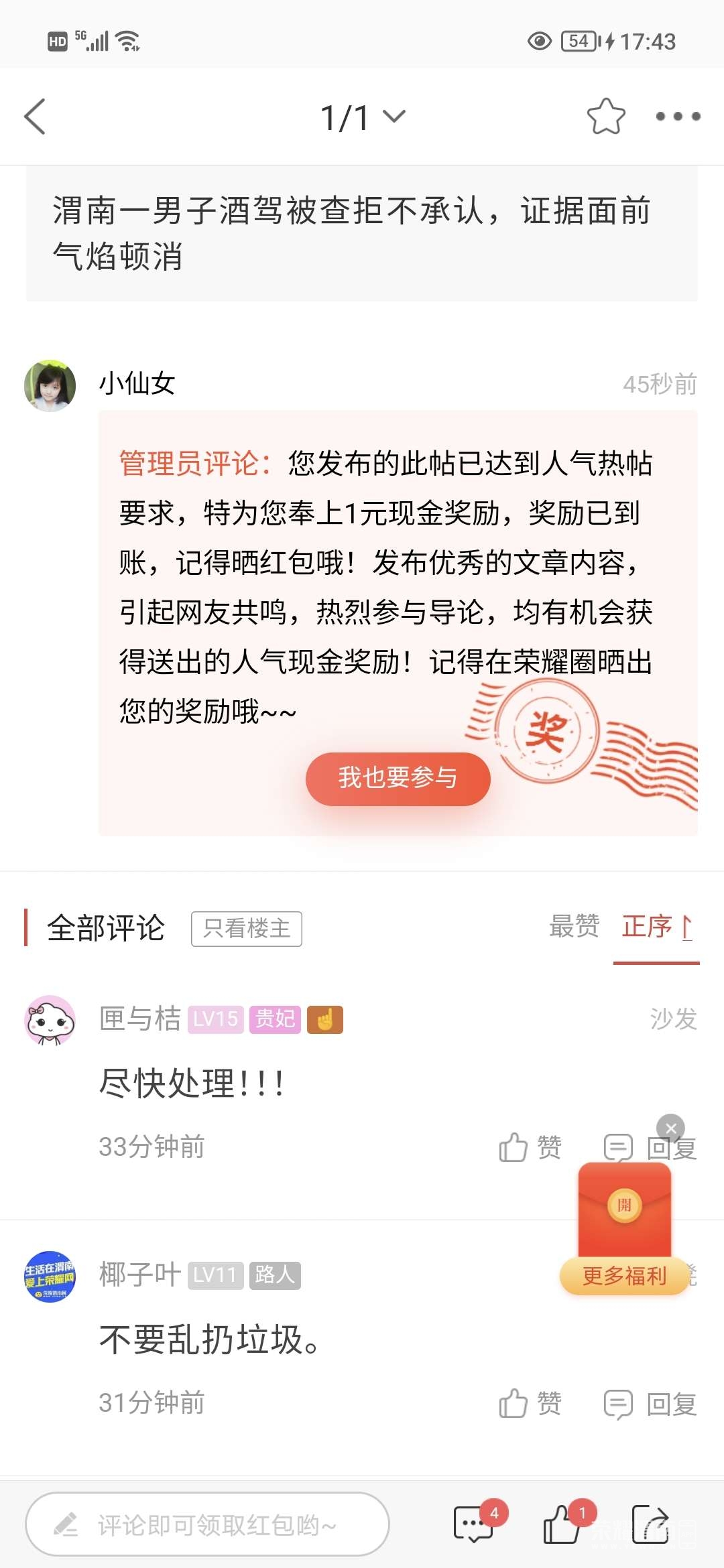
Task: Filter comments with 只看楼主
Action: [x=246, y=929]
